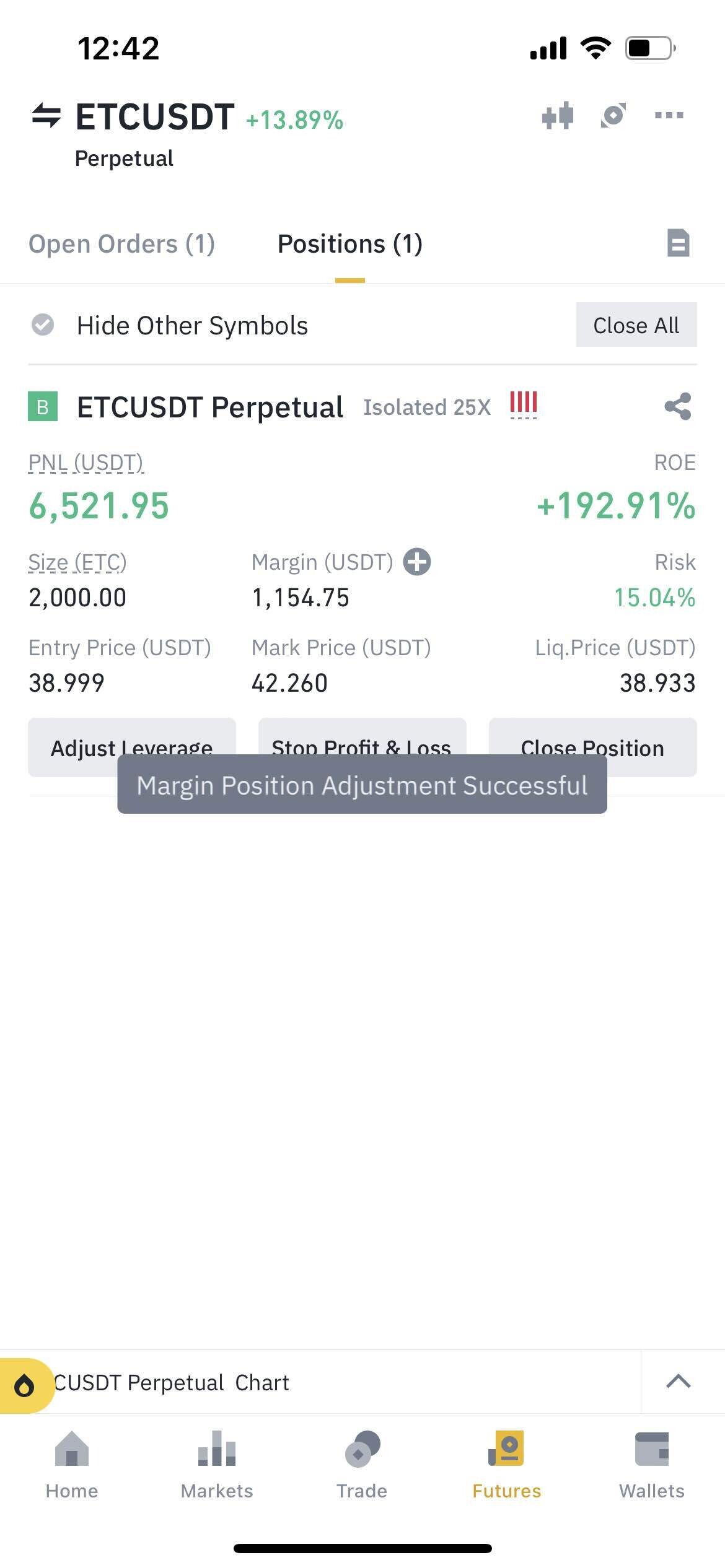Open the three-dot overflow menu
Image resolution: width=725 pixels, height=1568 pixels.
click(x=669, y=115)
